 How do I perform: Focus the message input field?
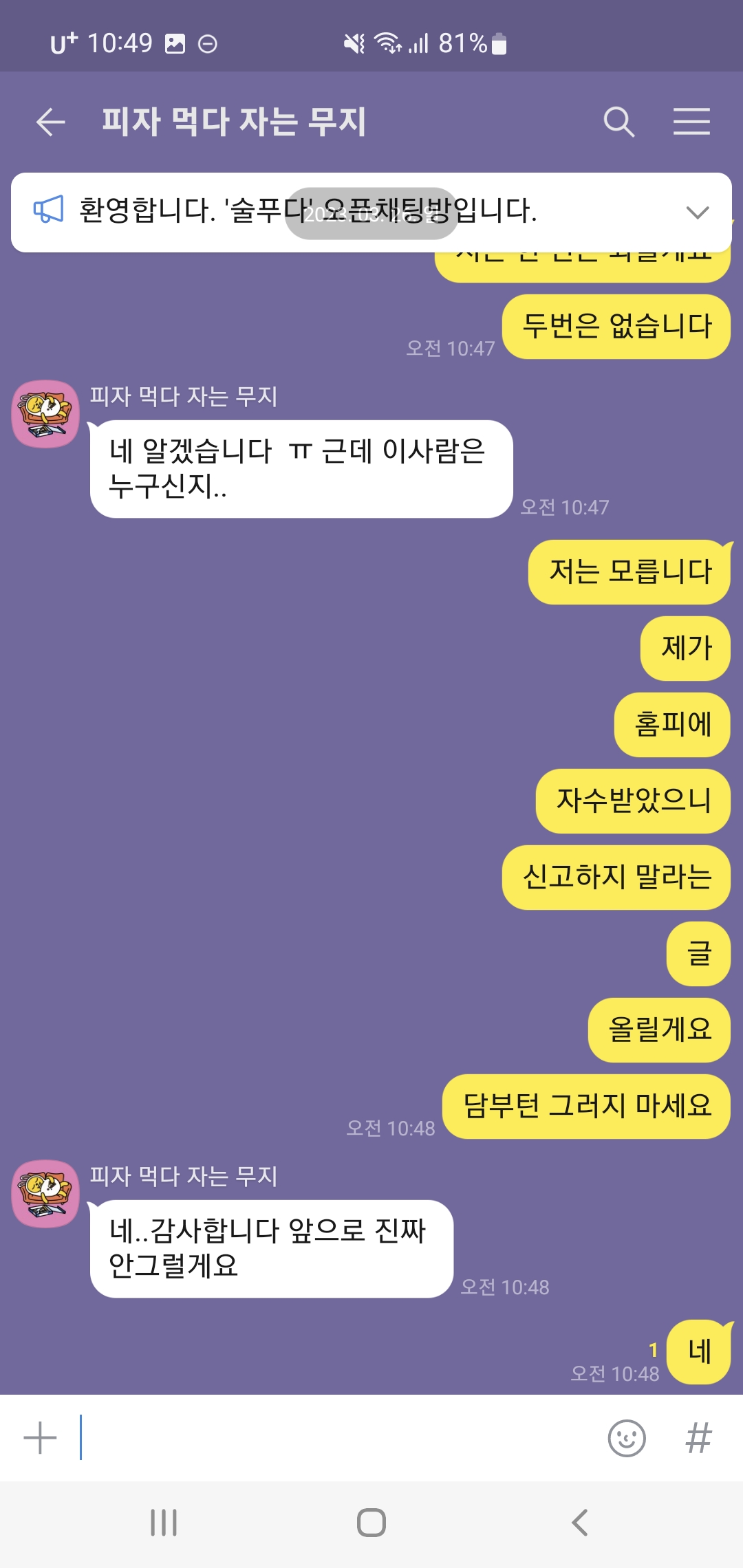point(337,1438)
